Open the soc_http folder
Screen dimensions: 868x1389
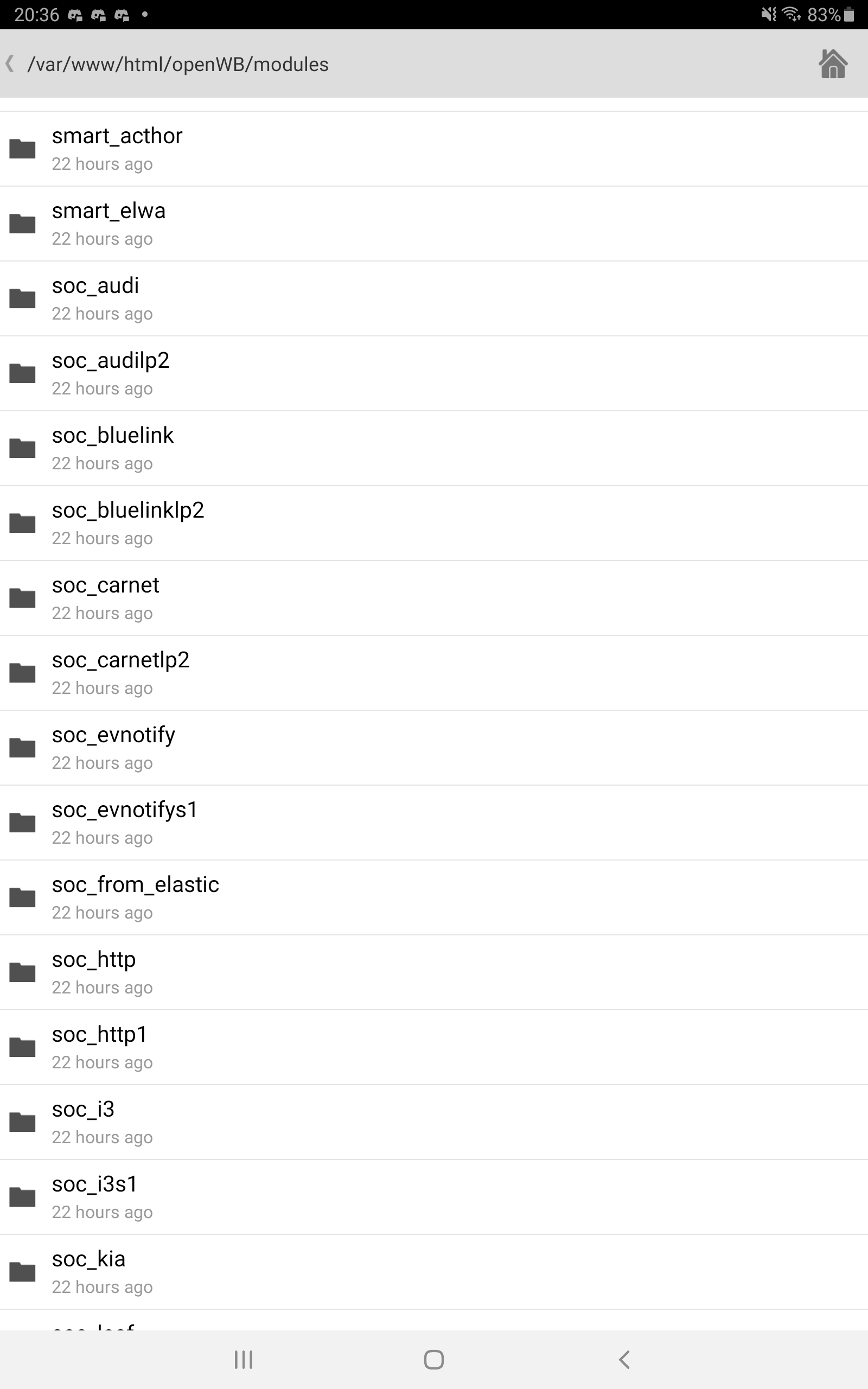pos(94,972)
